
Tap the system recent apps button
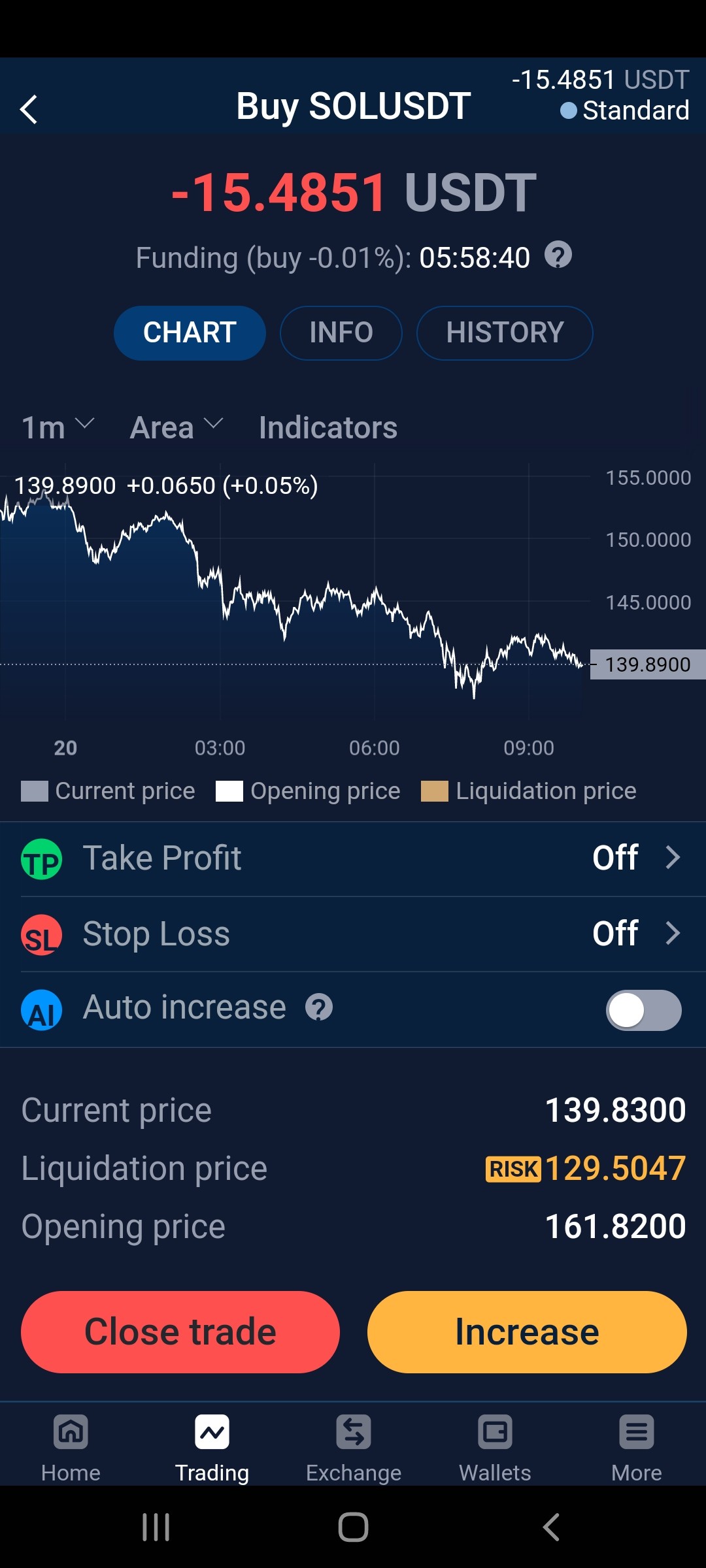coord(156,1527)
